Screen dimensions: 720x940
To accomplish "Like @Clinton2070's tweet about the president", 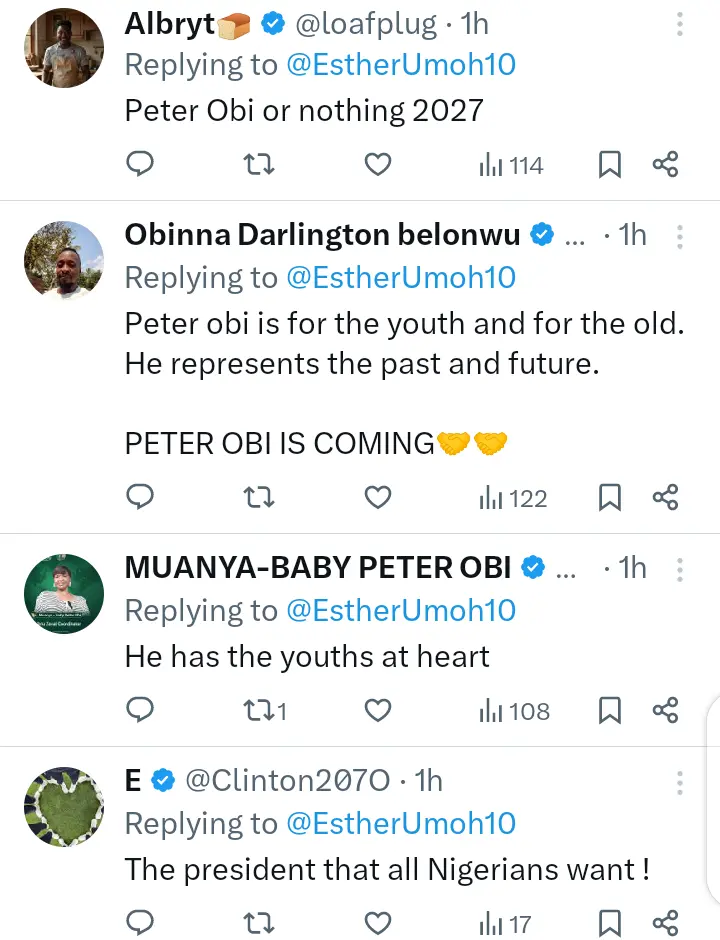I will click(377, 922).
